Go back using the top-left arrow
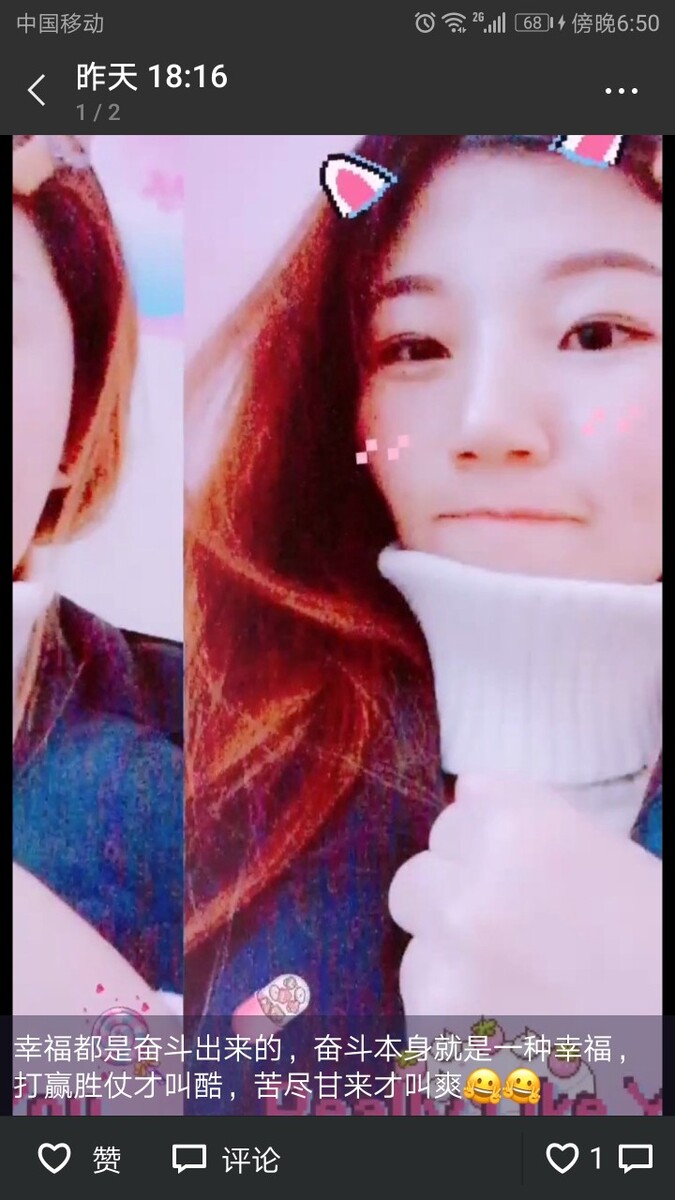675x1200 pixels. (x=37, y=91)
